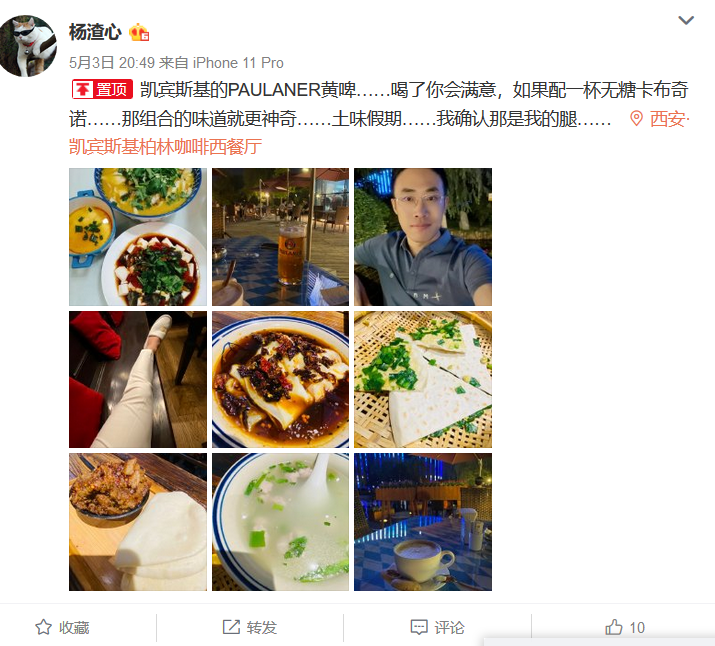View the photo of legs in white pants
Image resolution: width=715 pixels, height=646 pixels.
pos(138,379)
